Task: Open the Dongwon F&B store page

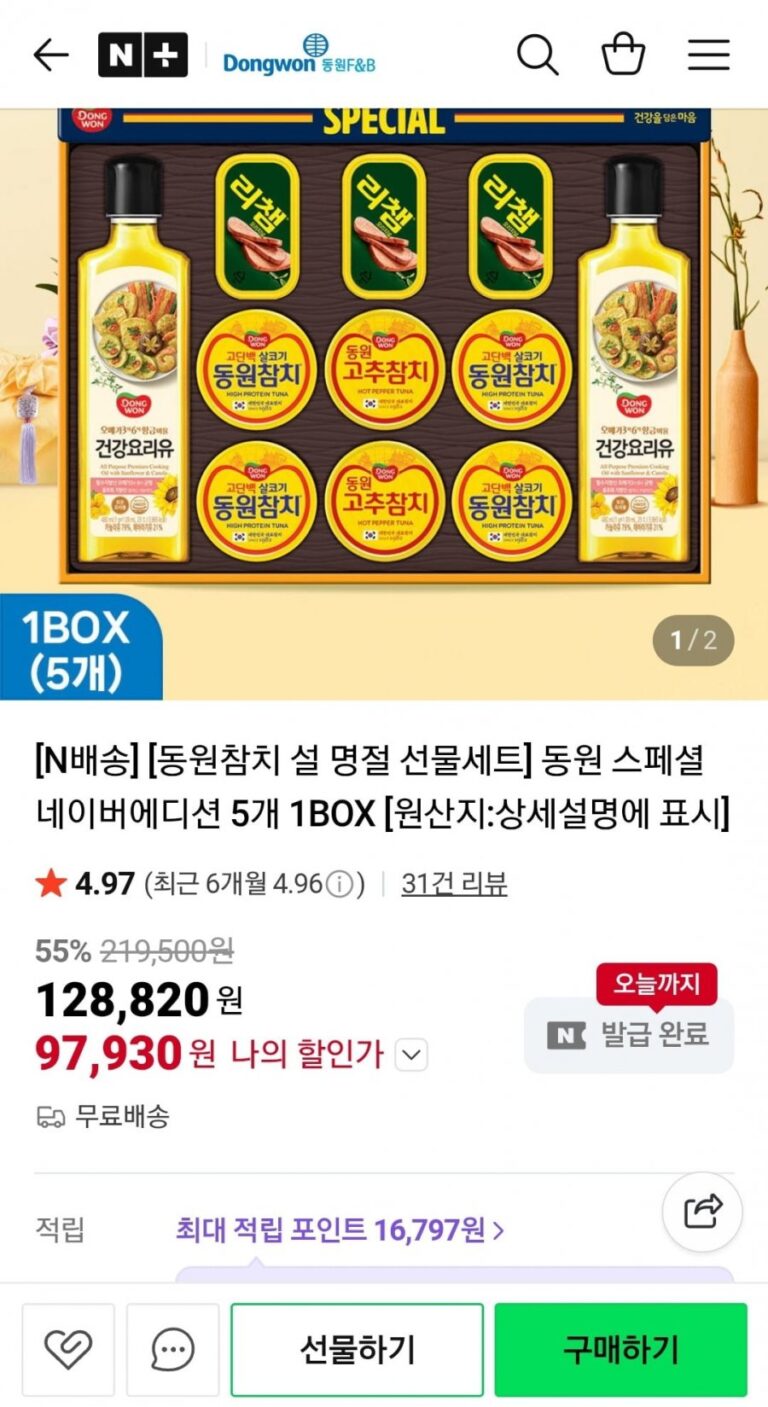Action: pos(300,55)
